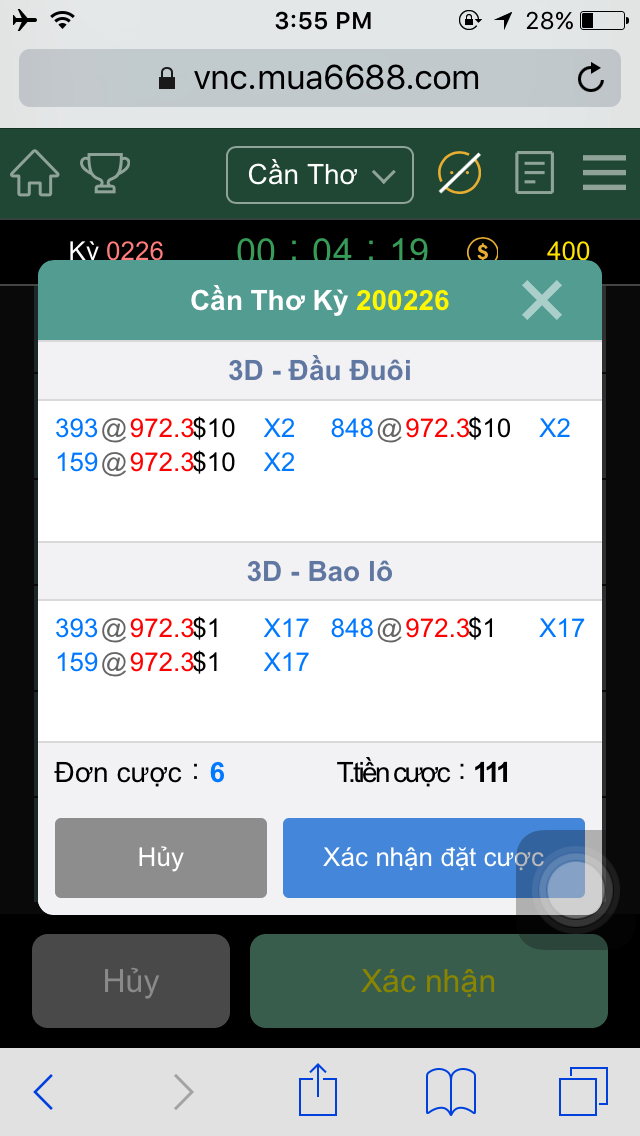Open the vnc.mua6688.com address bar
Screen dimensions: 640x1136
pyautogui.click(x=320, y=78)
